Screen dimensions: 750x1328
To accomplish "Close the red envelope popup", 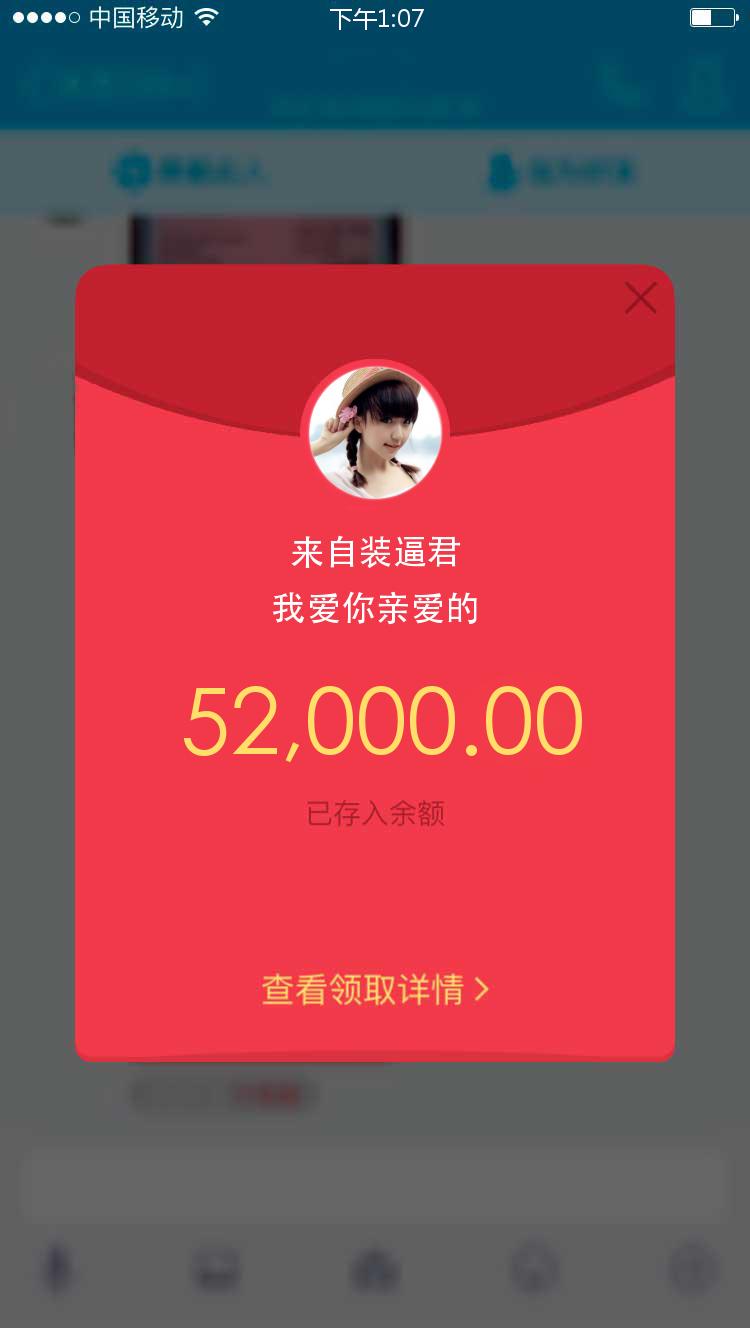I will 640,298.
